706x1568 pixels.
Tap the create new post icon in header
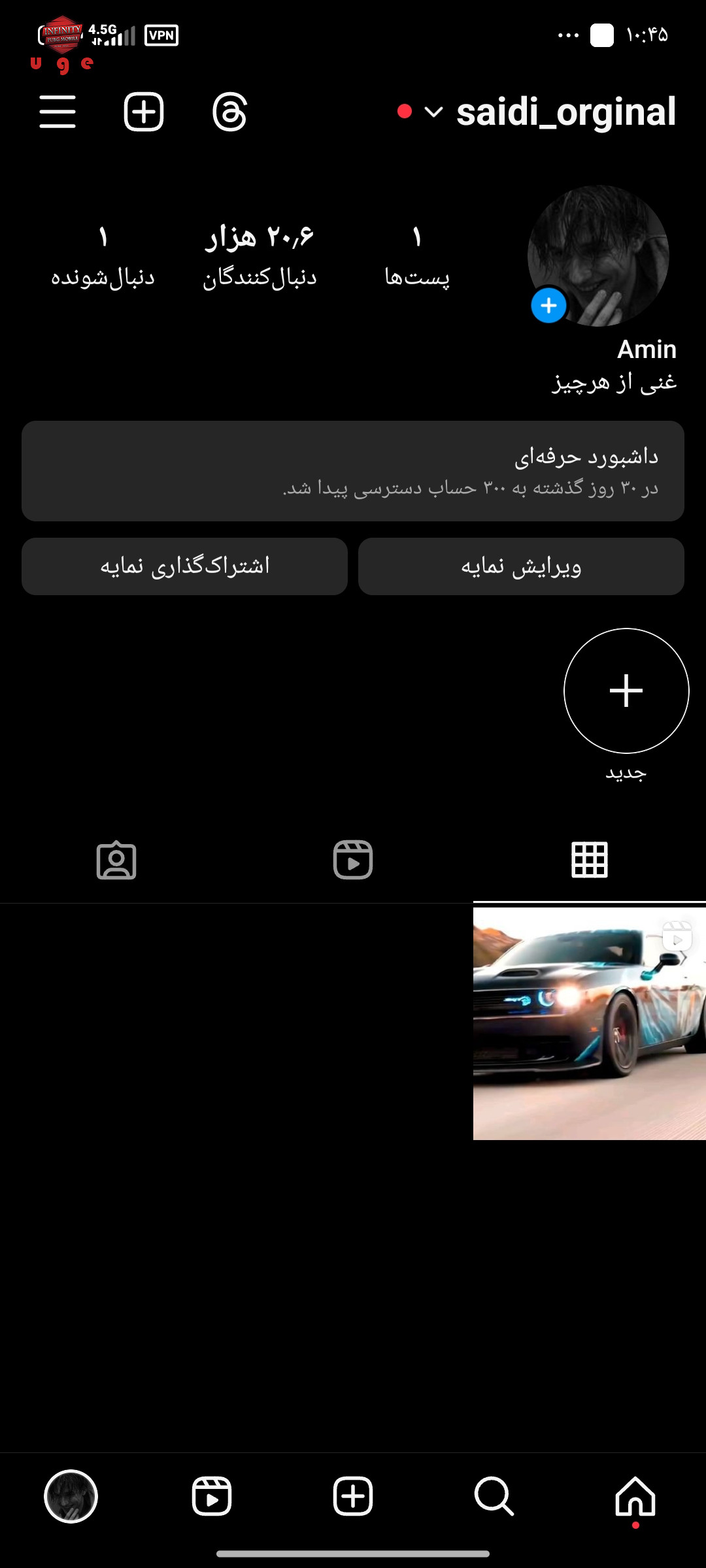point(144,112)
